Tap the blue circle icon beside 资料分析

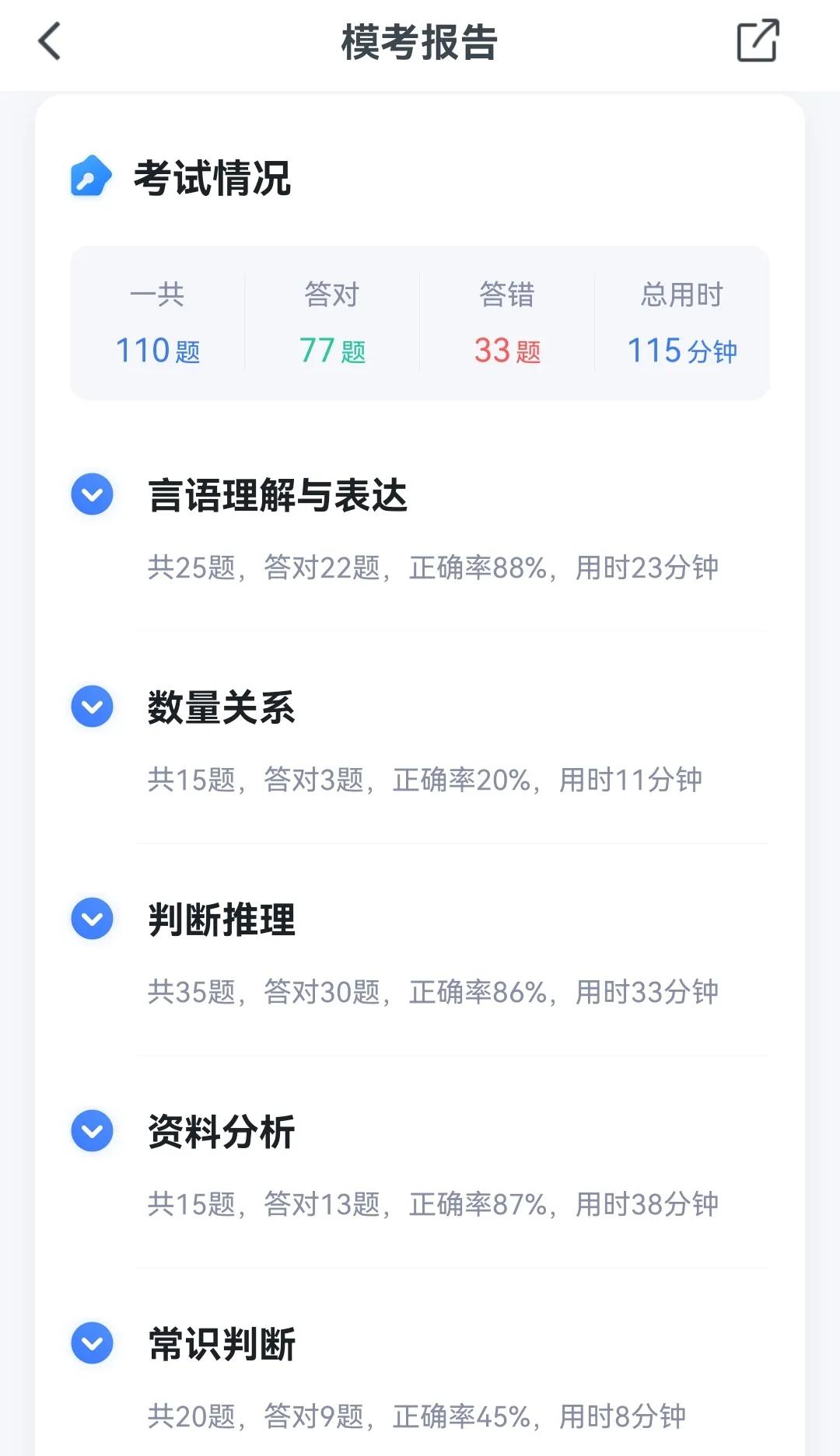91,1133
